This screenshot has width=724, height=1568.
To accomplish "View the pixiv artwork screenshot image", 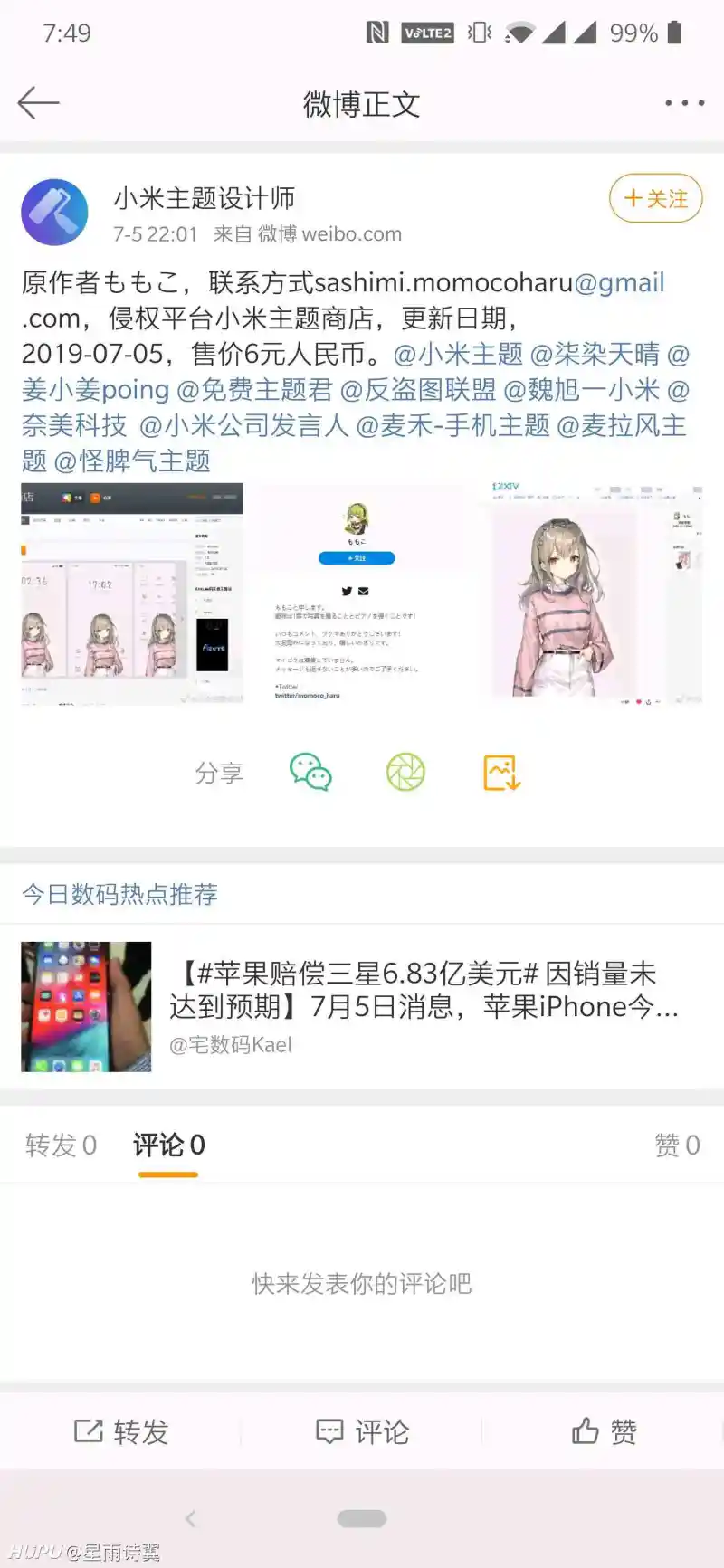I will 591,594.
